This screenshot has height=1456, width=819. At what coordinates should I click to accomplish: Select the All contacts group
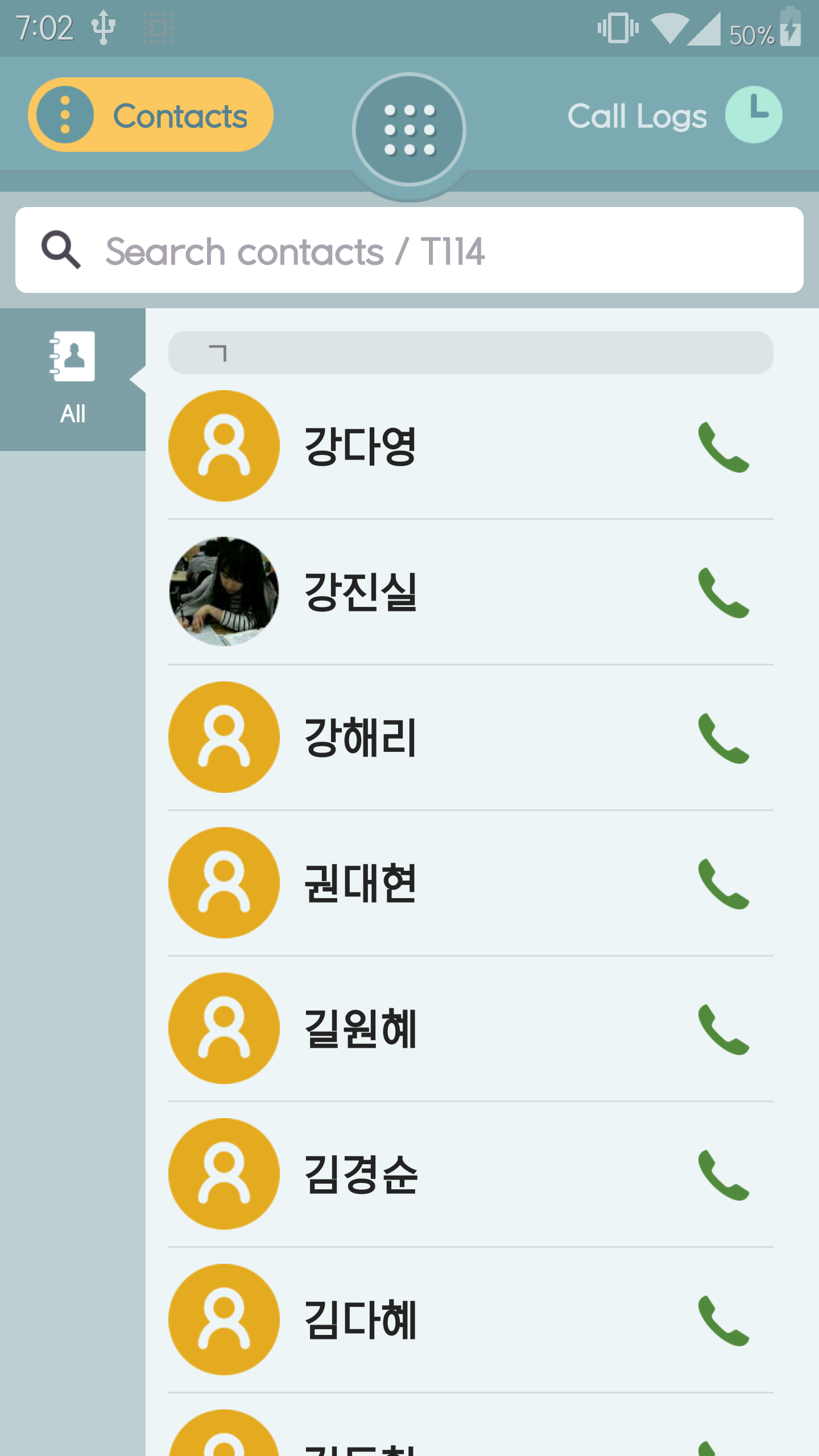click(73, 379)
